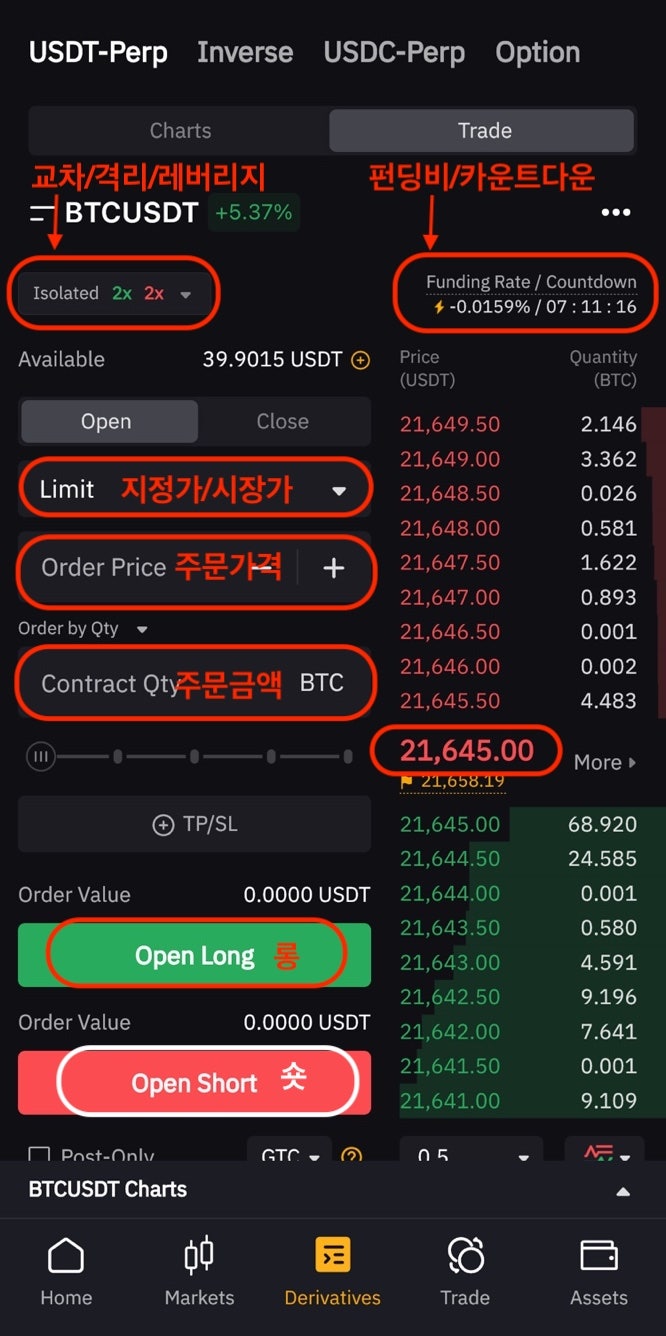The height and width of the screenshot is (1336, 666).
Task: Expand the Limit order type dropdown
Action: coord(194,489)
